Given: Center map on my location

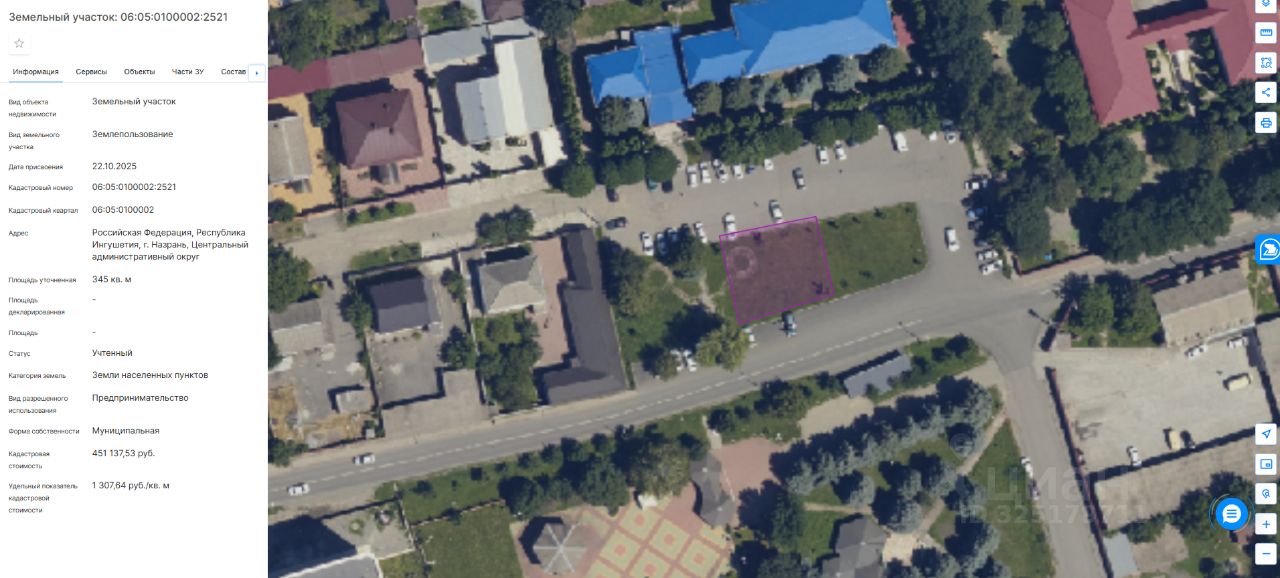Looking at the screenshot, I should coord(1266,434).
